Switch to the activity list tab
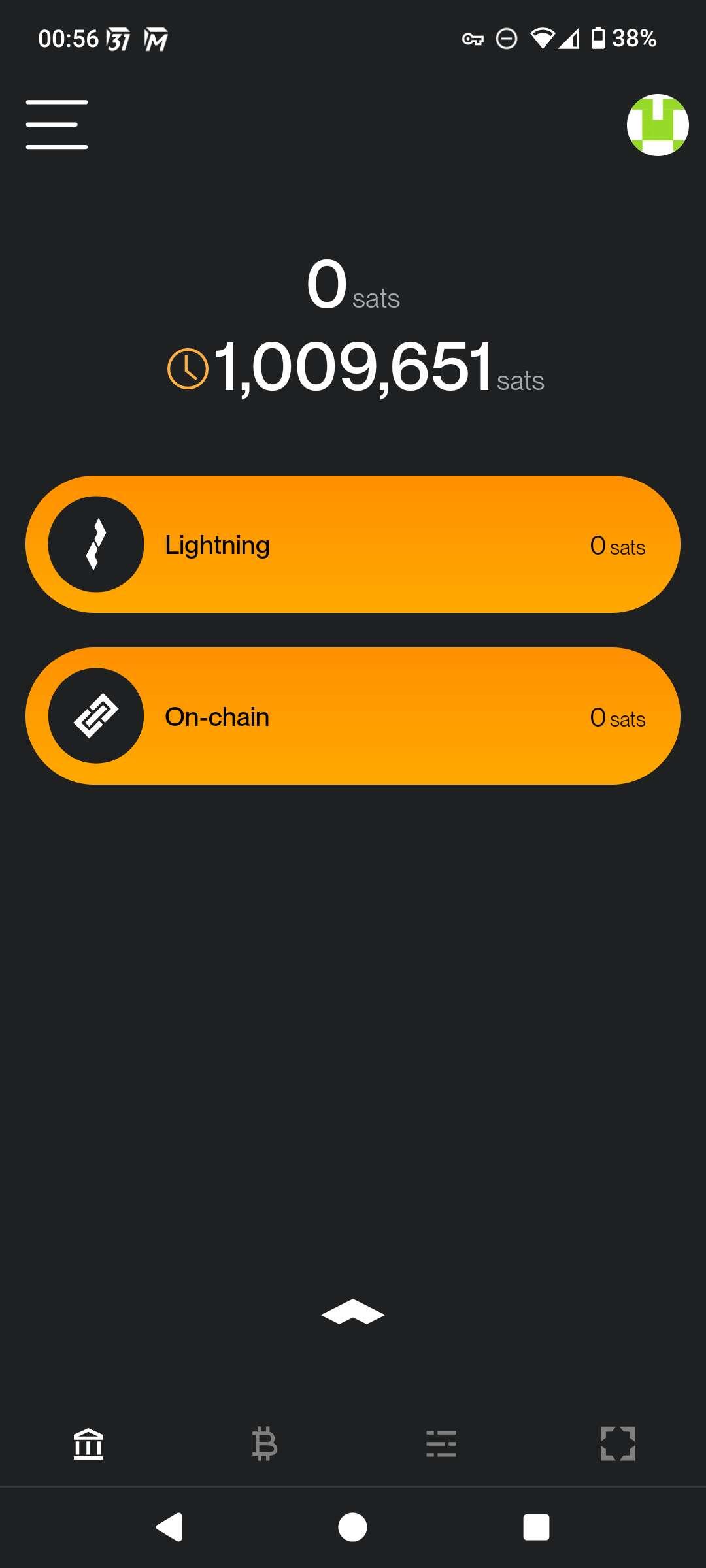This screenshot has height=1568, width=706. 441,1443
